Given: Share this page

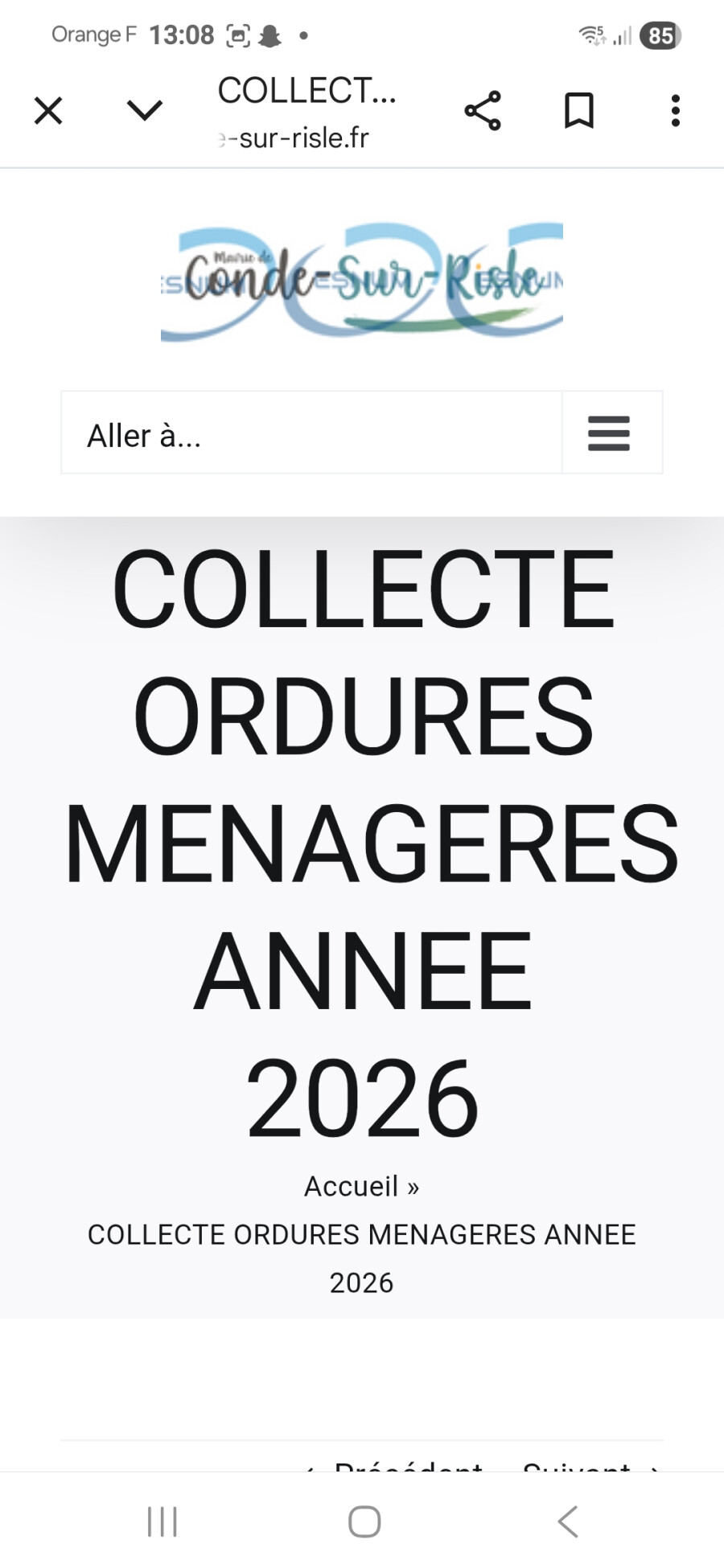Looking at the screenshot, I should [483, 111].
